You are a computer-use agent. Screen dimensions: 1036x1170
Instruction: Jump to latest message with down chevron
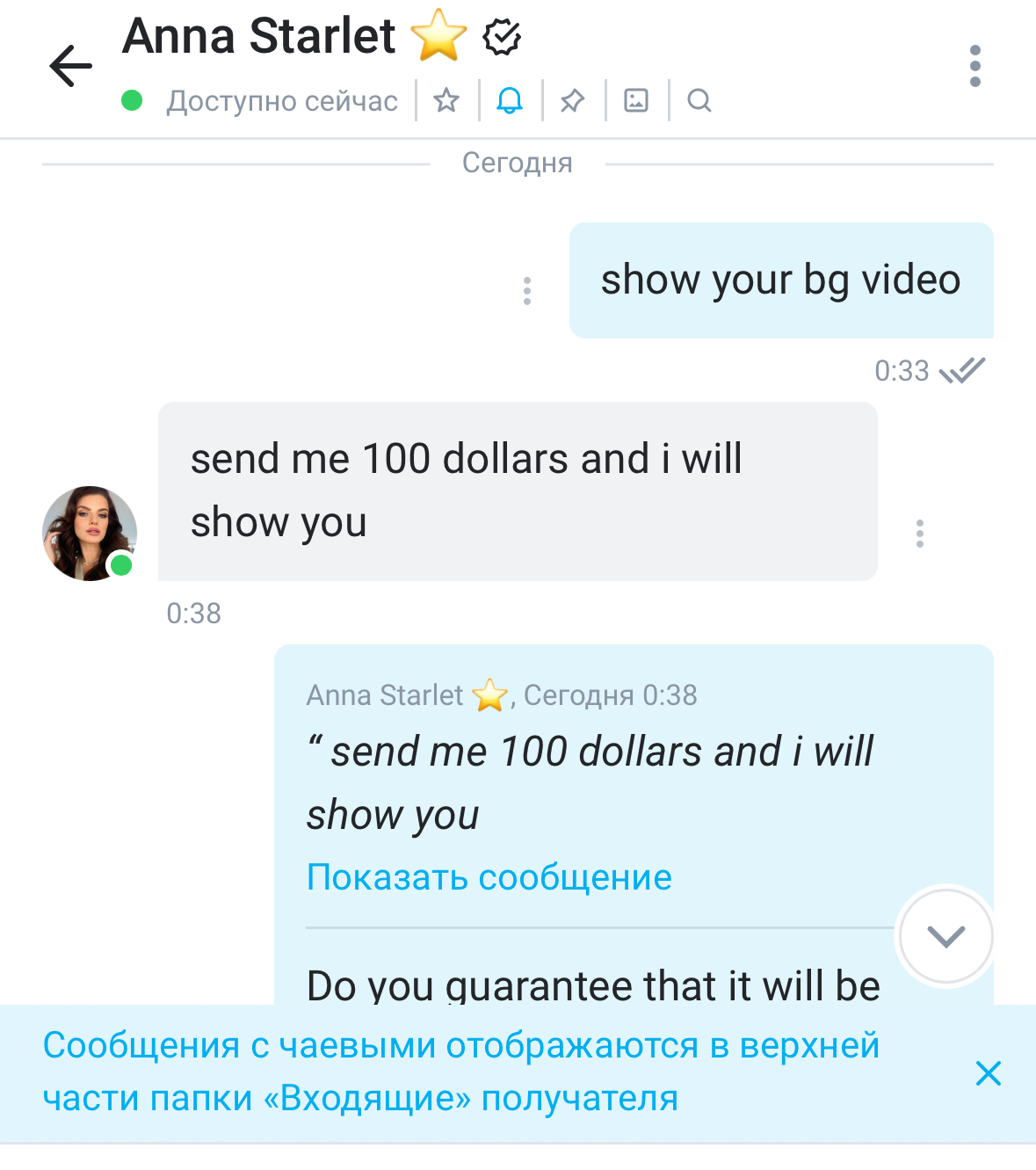(945, 936)
